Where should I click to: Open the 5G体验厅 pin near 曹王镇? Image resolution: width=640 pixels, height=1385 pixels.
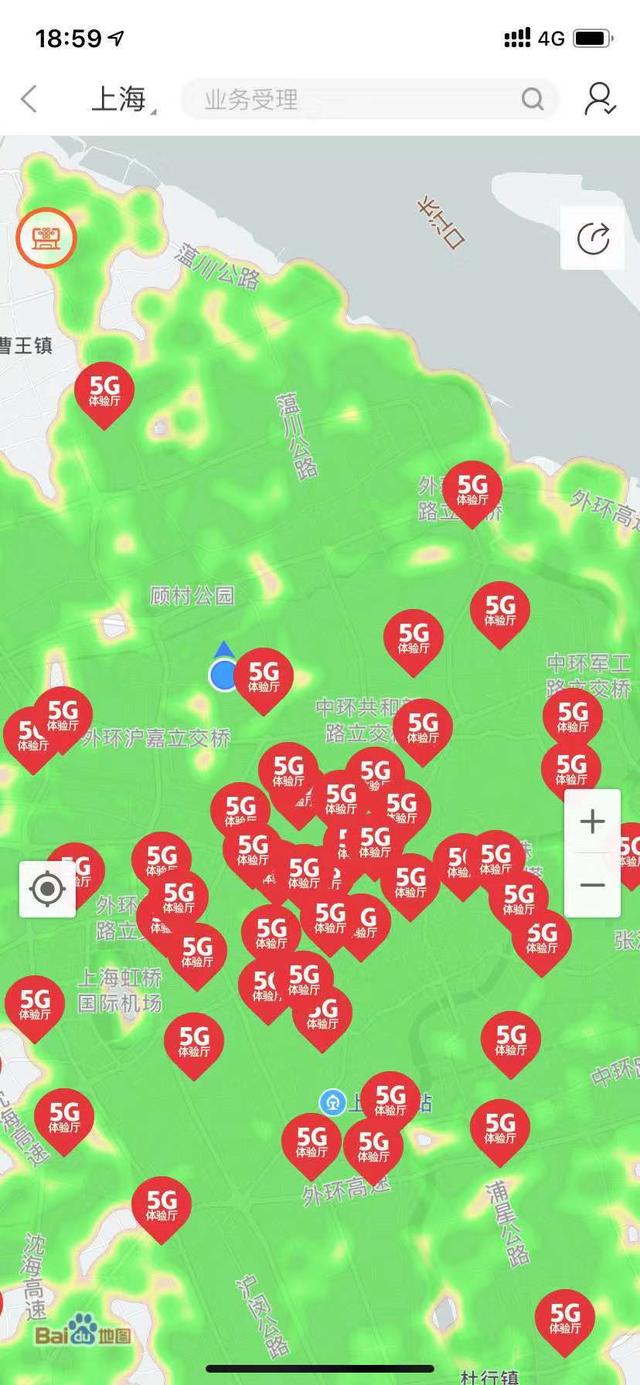pos(105,391)
